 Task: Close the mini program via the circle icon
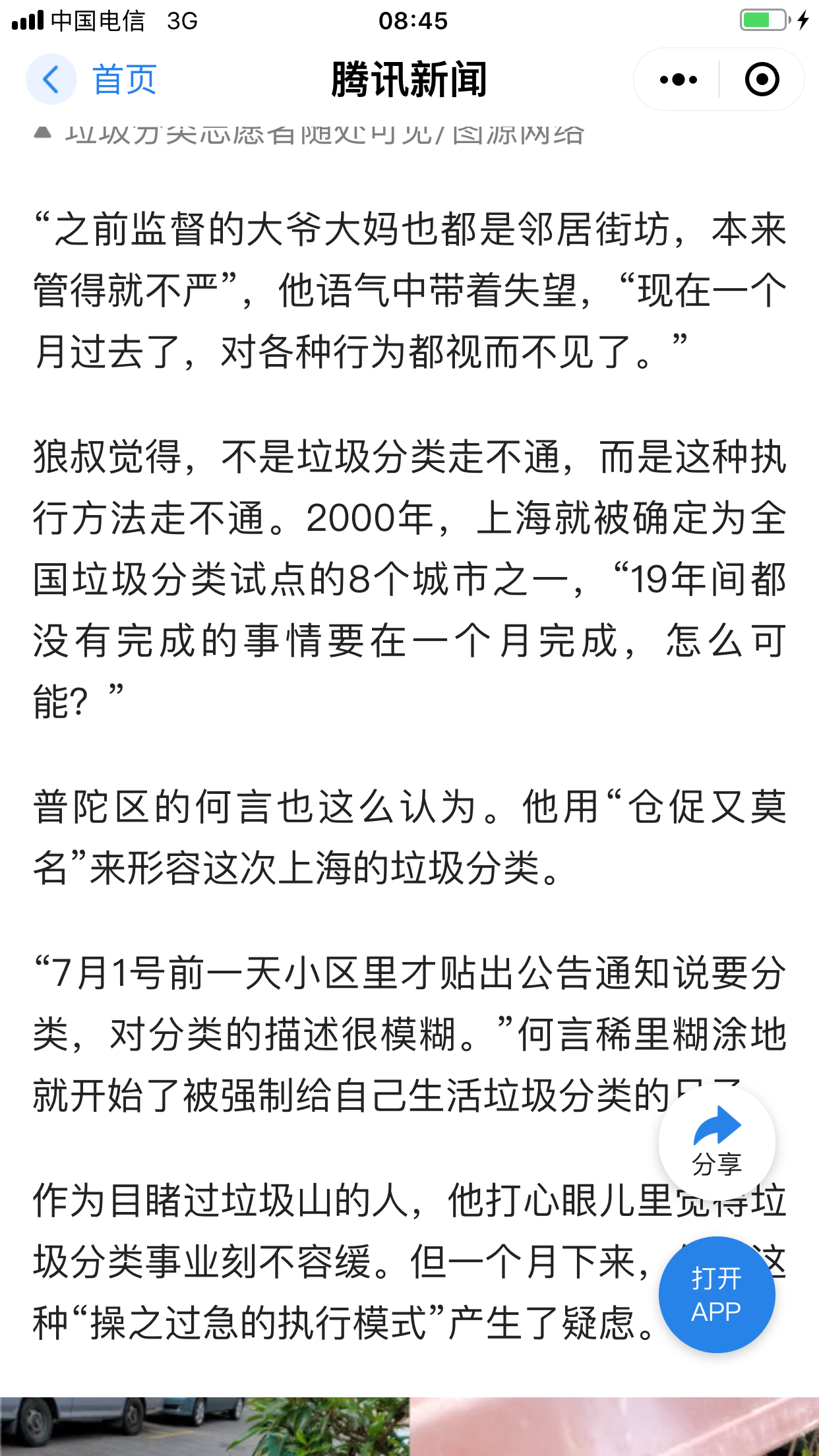click(762, 80)
